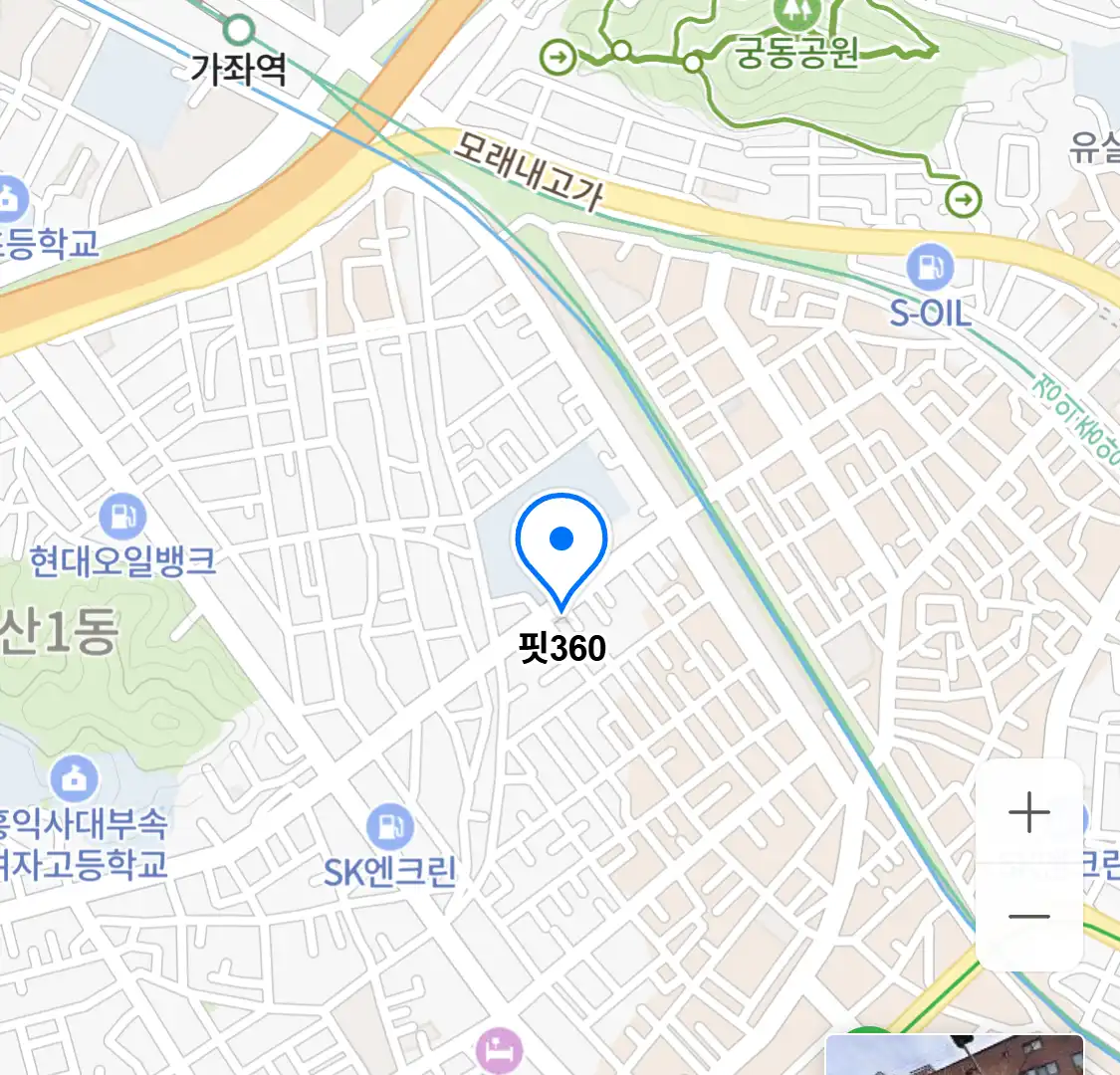Select the SK엔크린 gas station marker
Viewport: 1120px width, 1075px height.
tap(389, 826)
